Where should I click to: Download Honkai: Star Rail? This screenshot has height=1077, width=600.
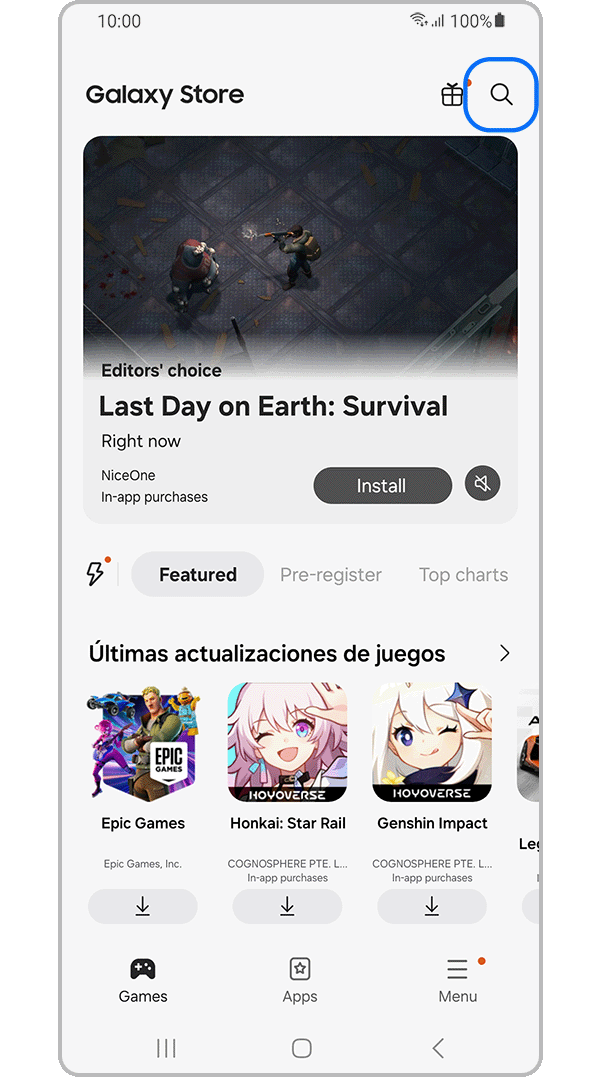click(x=287, y=906)
